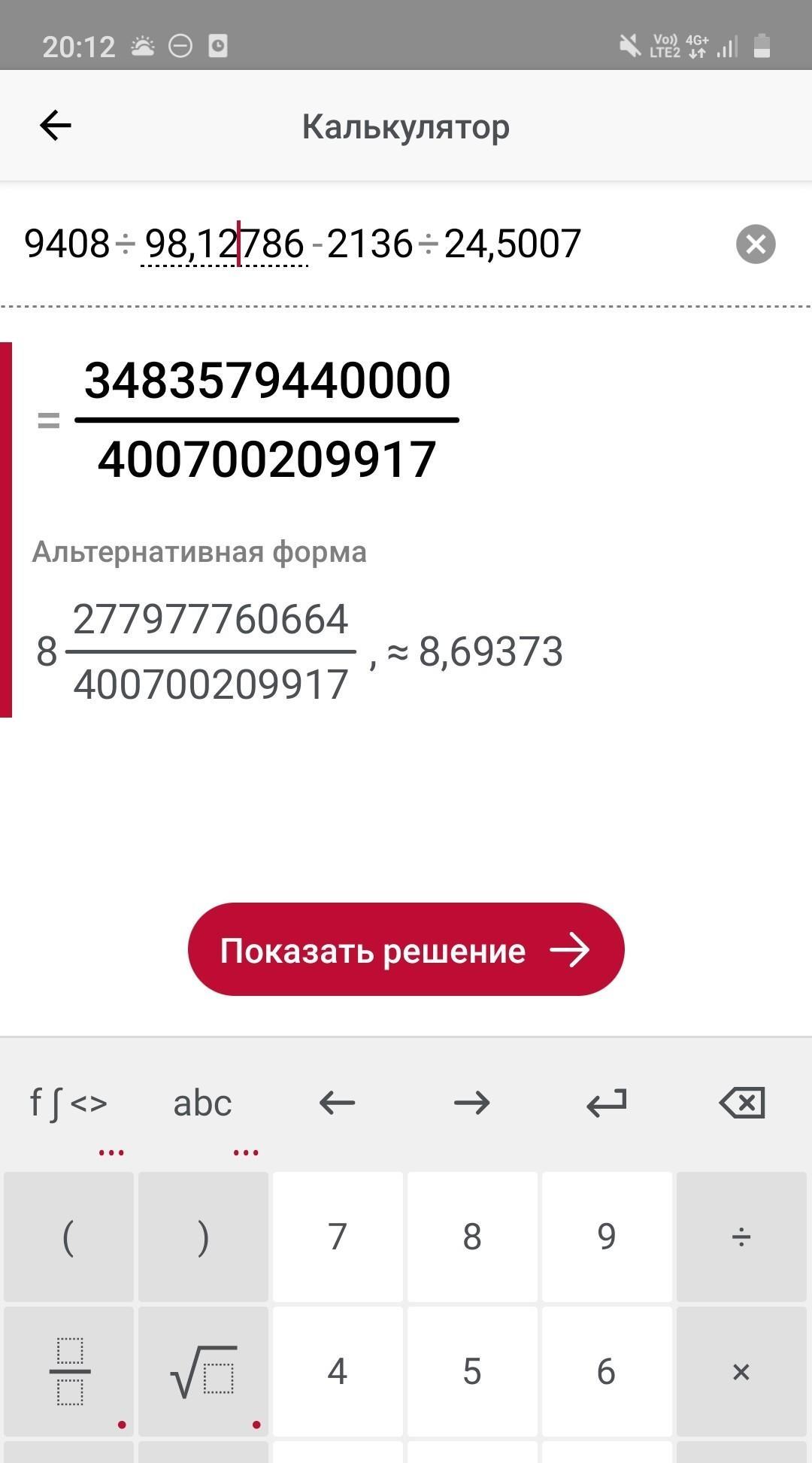Tap Показать решение button
812x1463 pixels.
click(x=406, y=949)
